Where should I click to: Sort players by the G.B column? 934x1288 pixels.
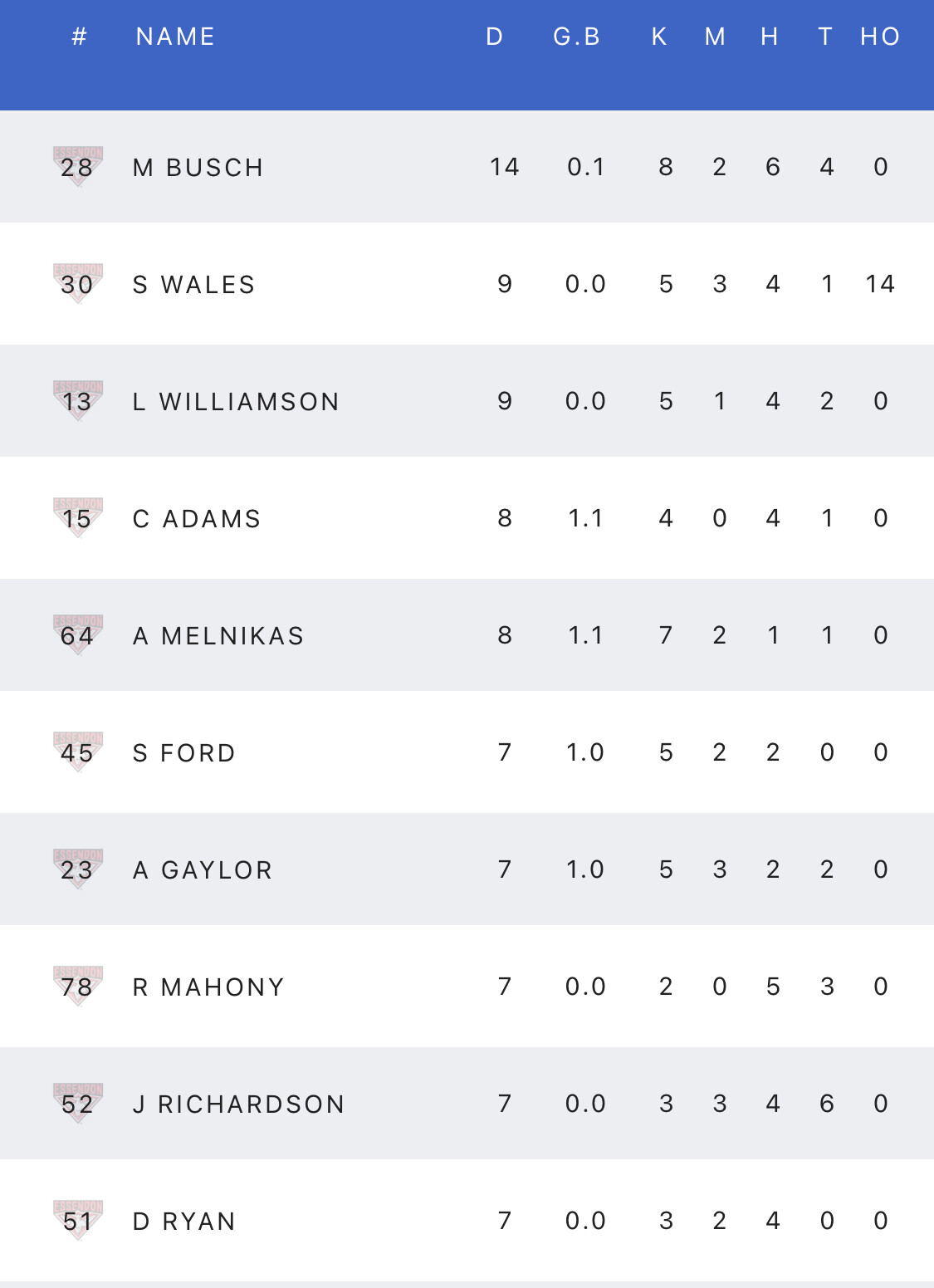[x=576, y=37]
